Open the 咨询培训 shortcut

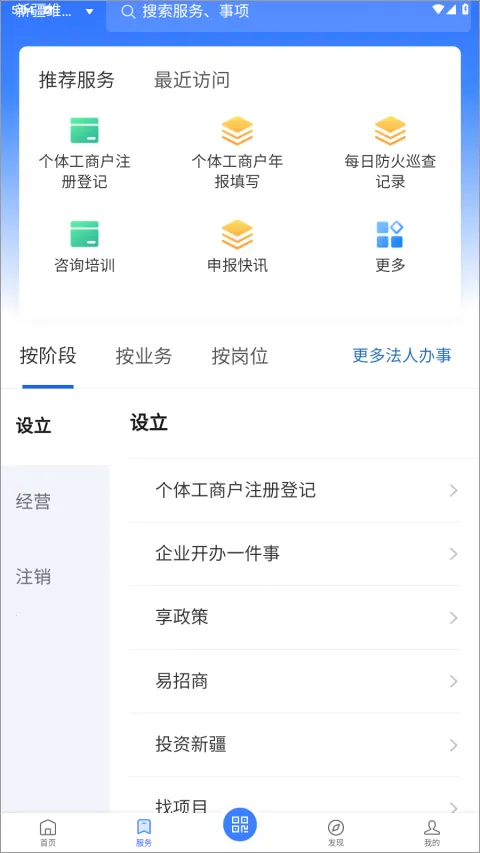(84, 246)
